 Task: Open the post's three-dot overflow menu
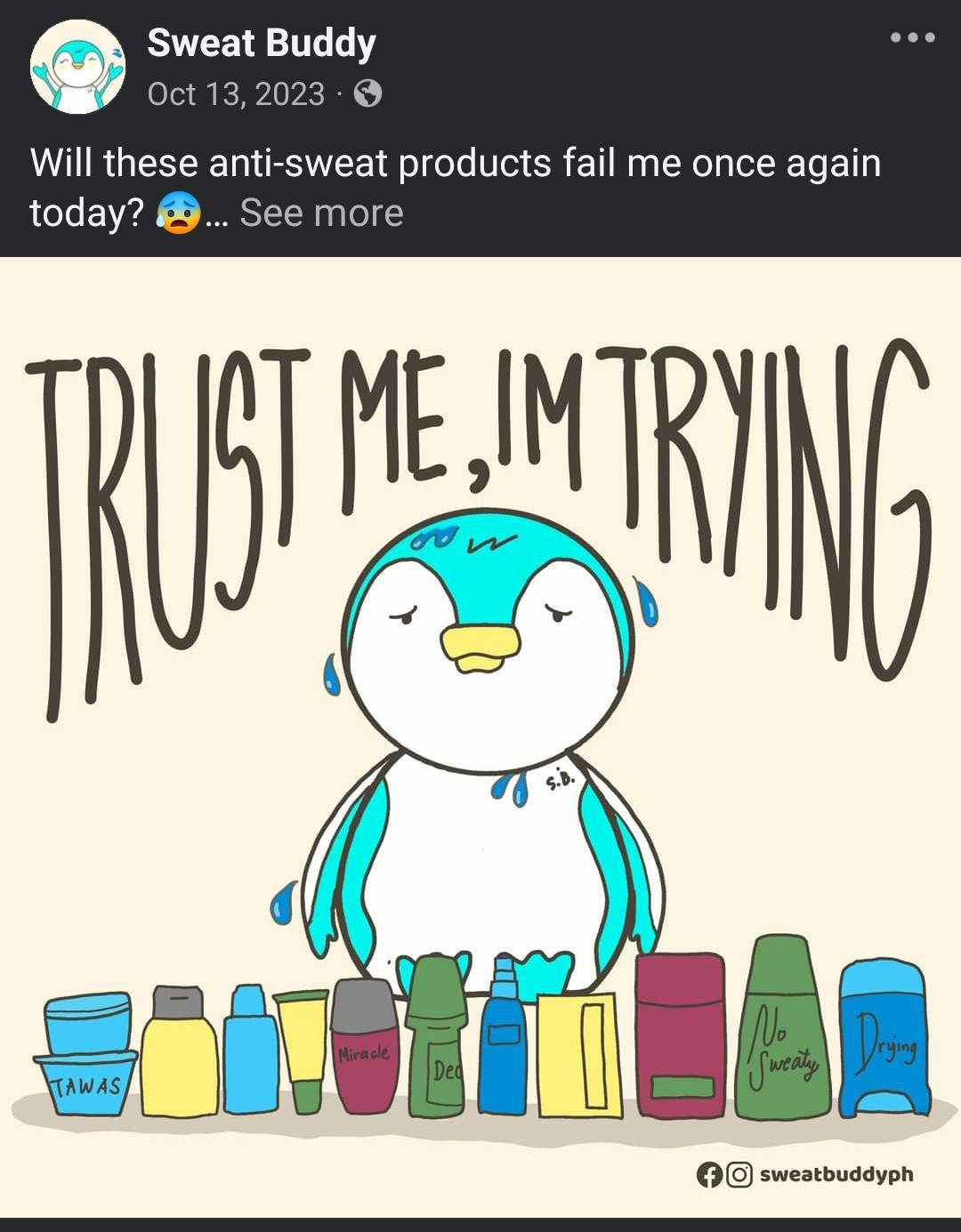tap(912, 37)
